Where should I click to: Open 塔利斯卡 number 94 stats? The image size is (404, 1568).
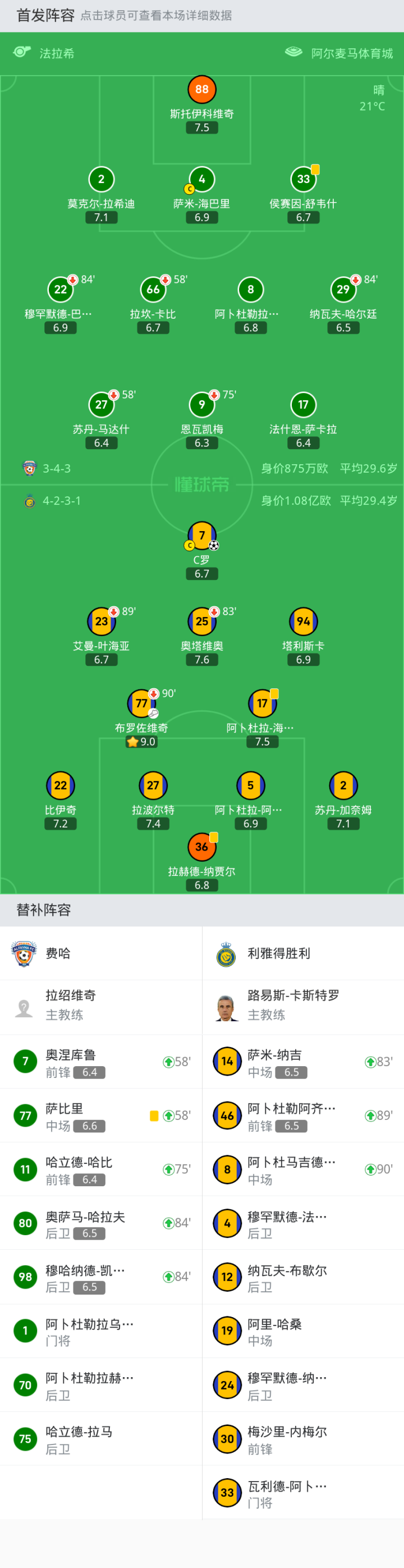tap(303, 621)
